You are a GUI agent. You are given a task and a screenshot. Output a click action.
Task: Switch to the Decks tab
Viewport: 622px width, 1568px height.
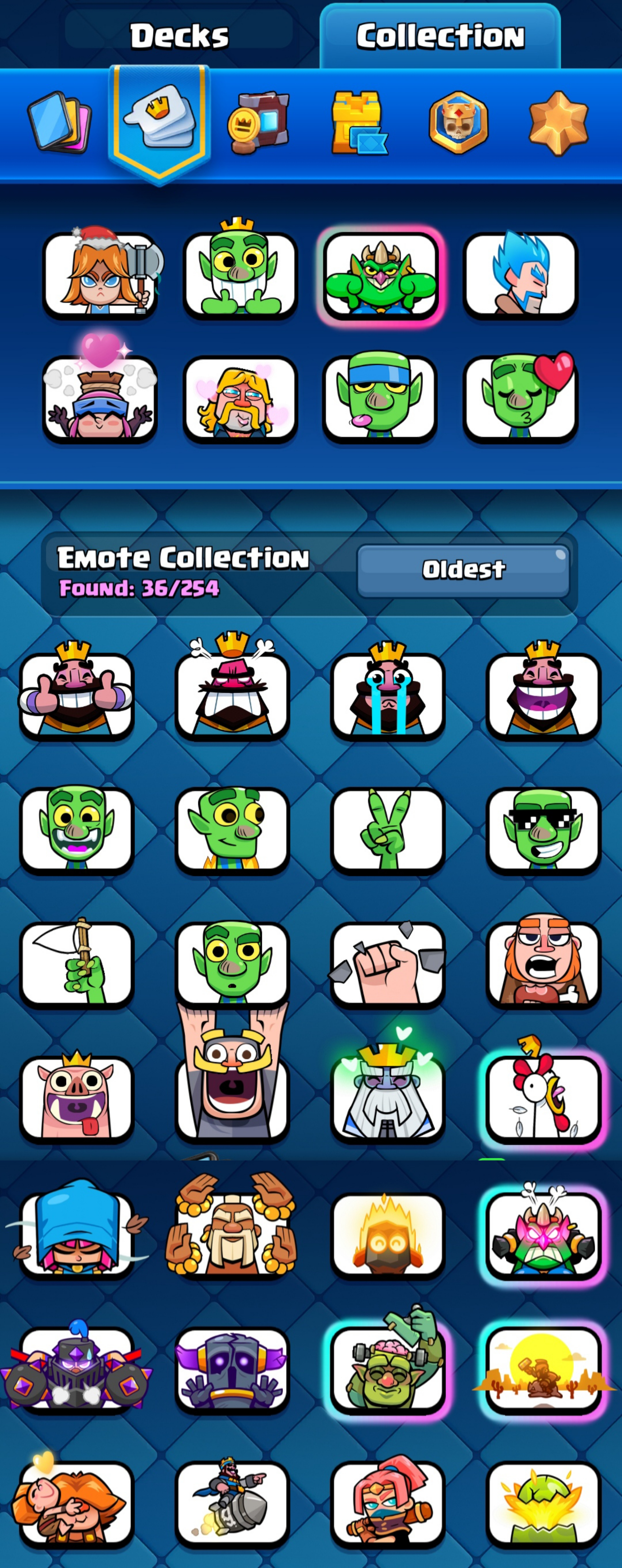[x=179, y=37]
